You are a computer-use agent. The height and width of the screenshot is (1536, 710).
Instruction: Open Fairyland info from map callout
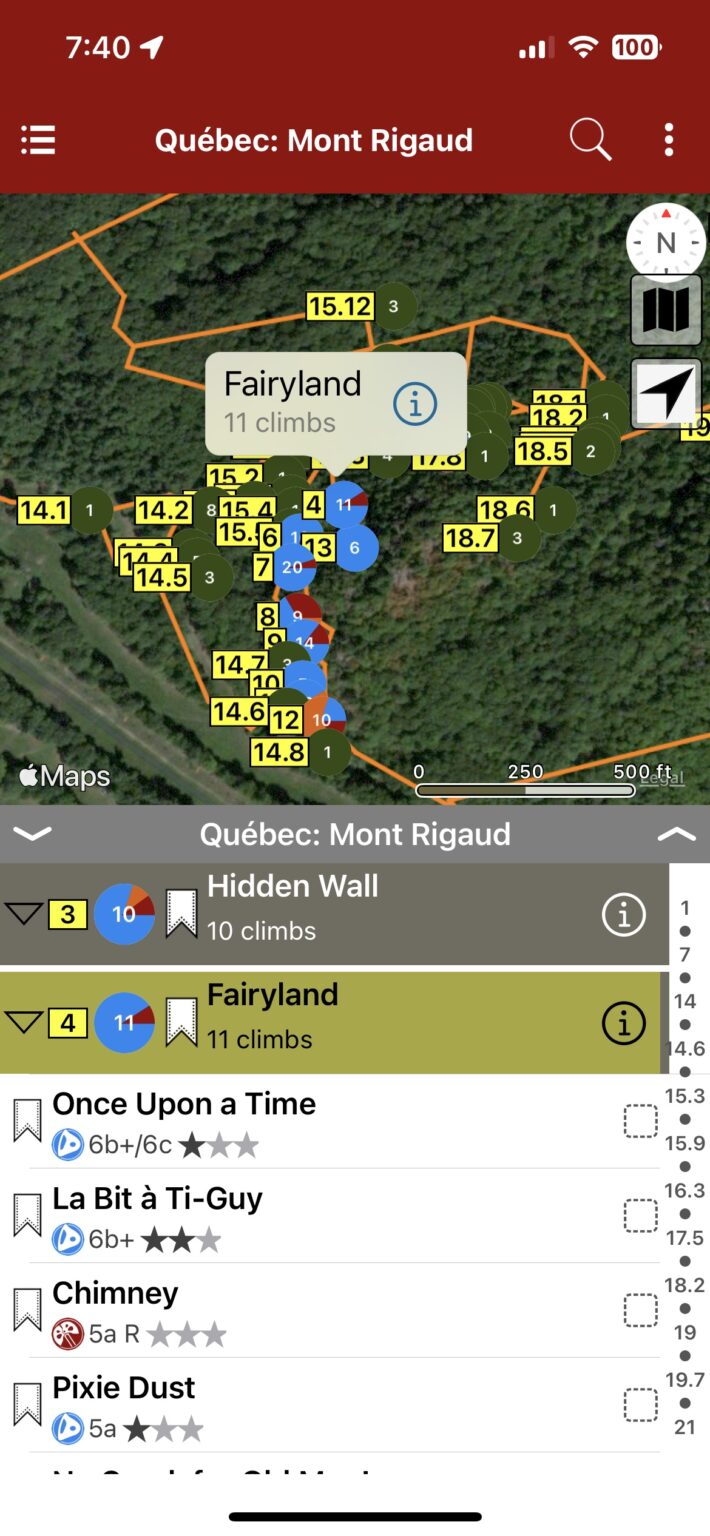(415, 403)
